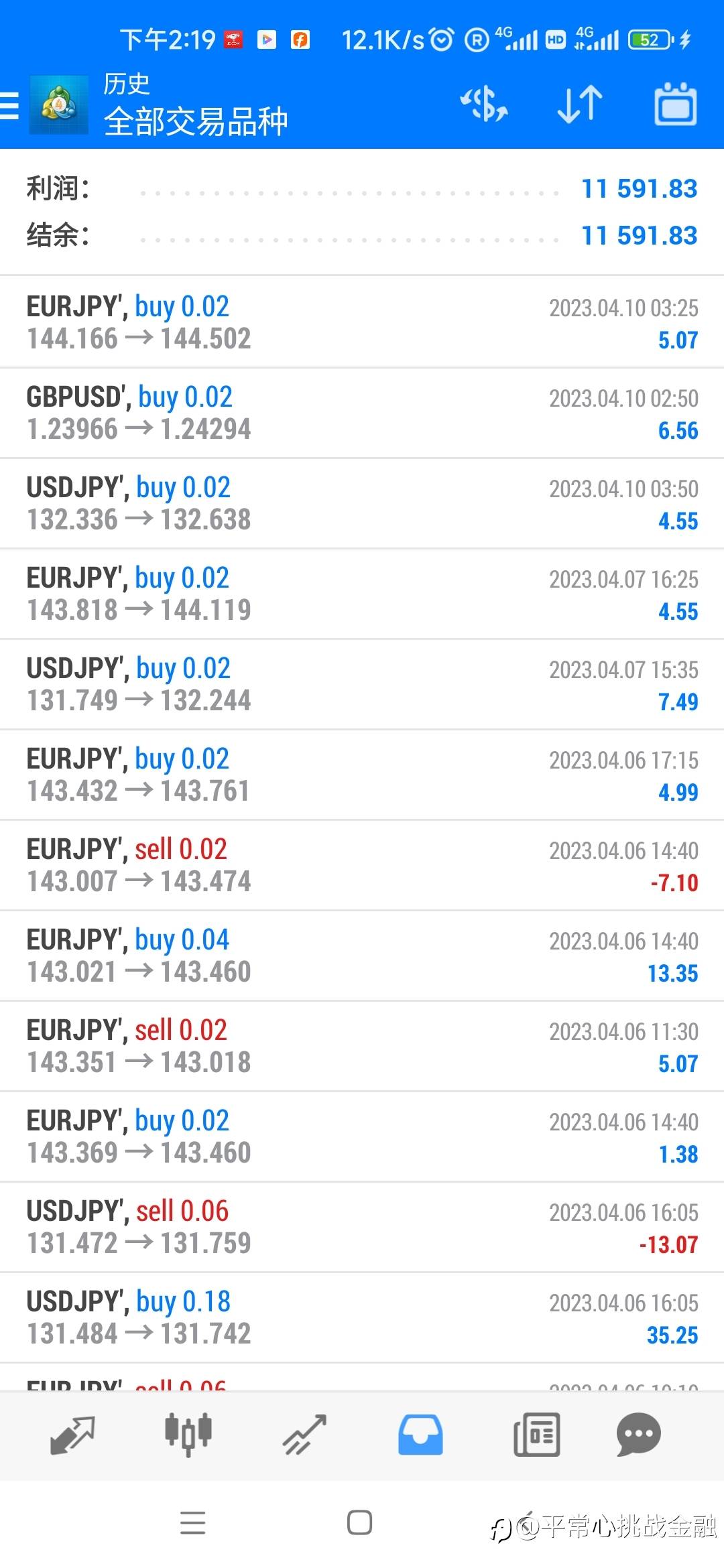This screenshot has width=724, height=1568.
Task: Tap the currency symbol filter icon
Action: (484, 105)
